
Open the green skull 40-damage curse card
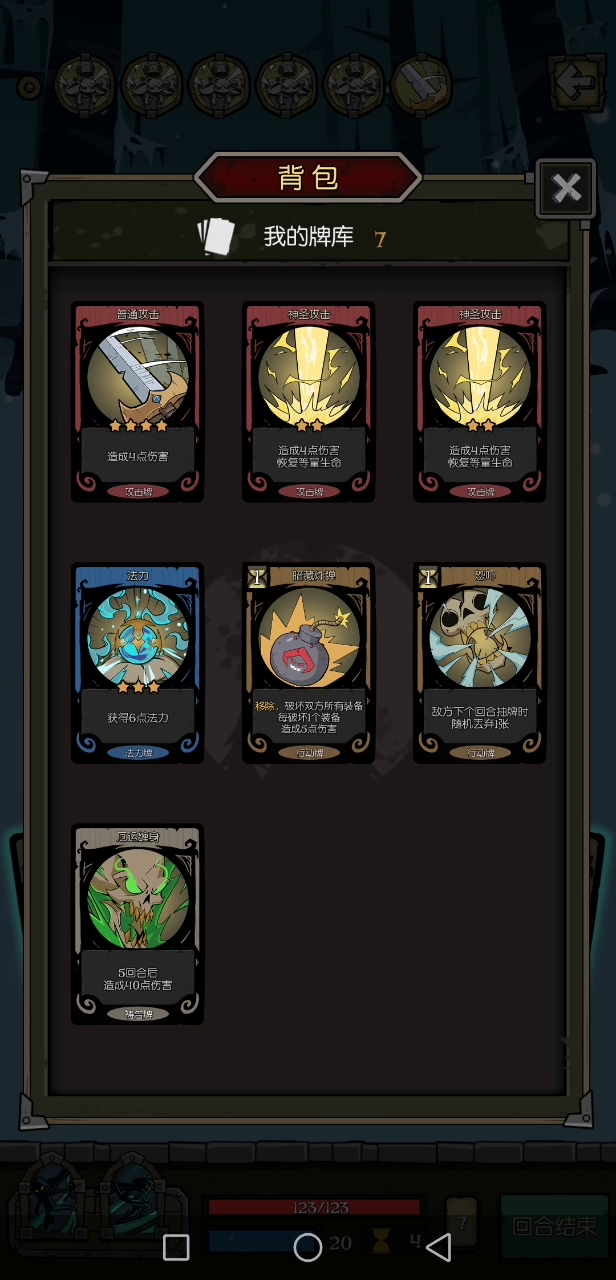point(137,924)
